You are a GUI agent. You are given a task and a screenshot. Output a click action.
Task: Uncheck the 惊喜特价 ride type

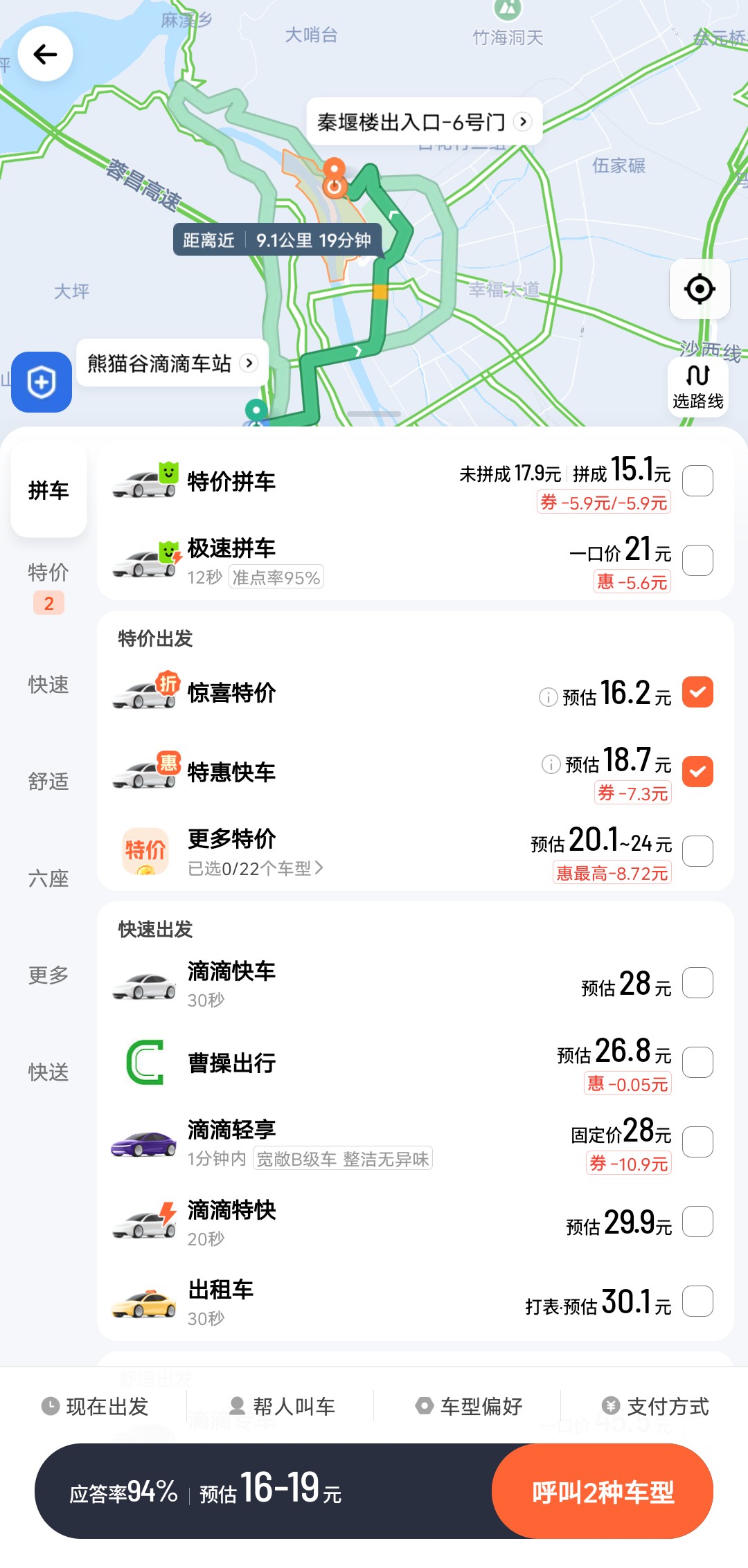(697, 692)
